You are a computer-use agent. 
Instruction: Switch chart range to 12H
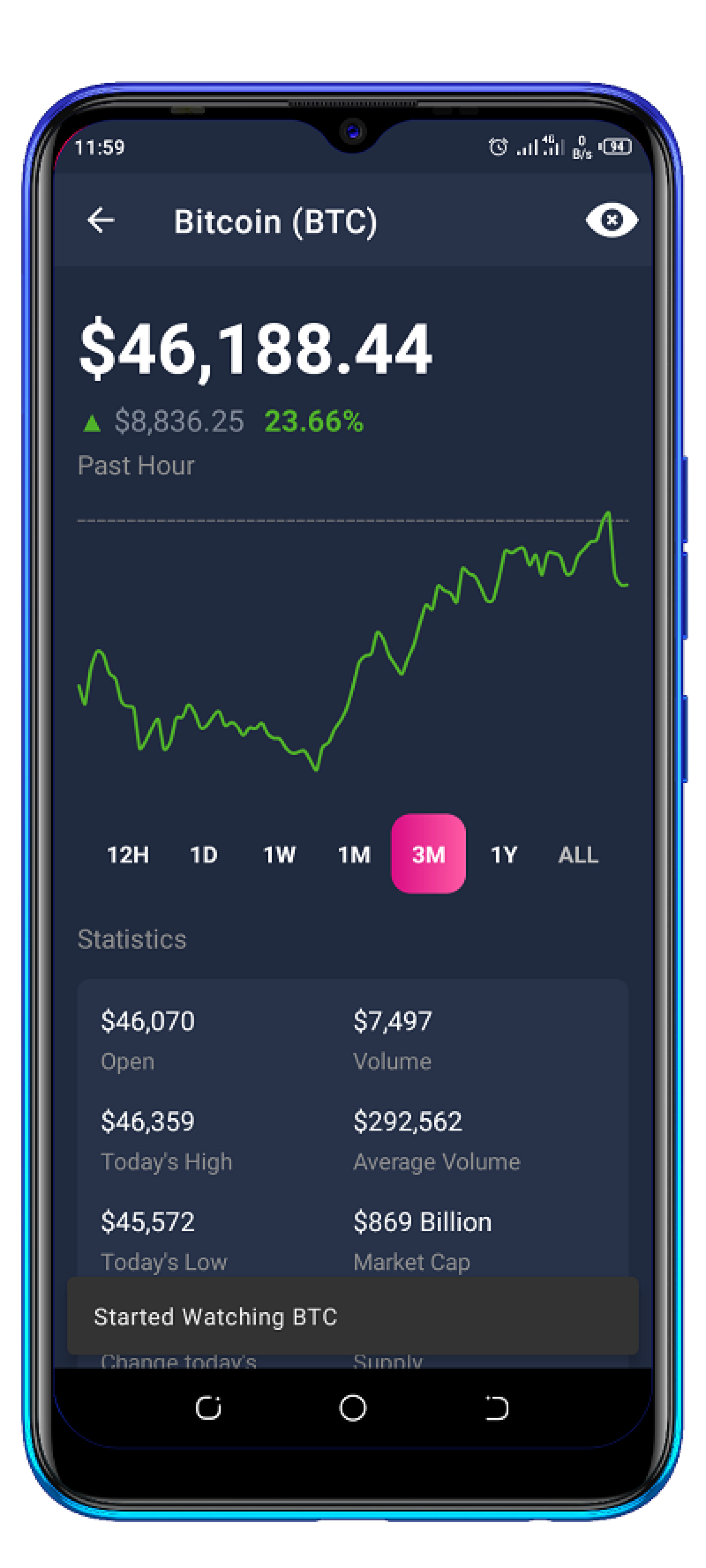tap(128, 855)
